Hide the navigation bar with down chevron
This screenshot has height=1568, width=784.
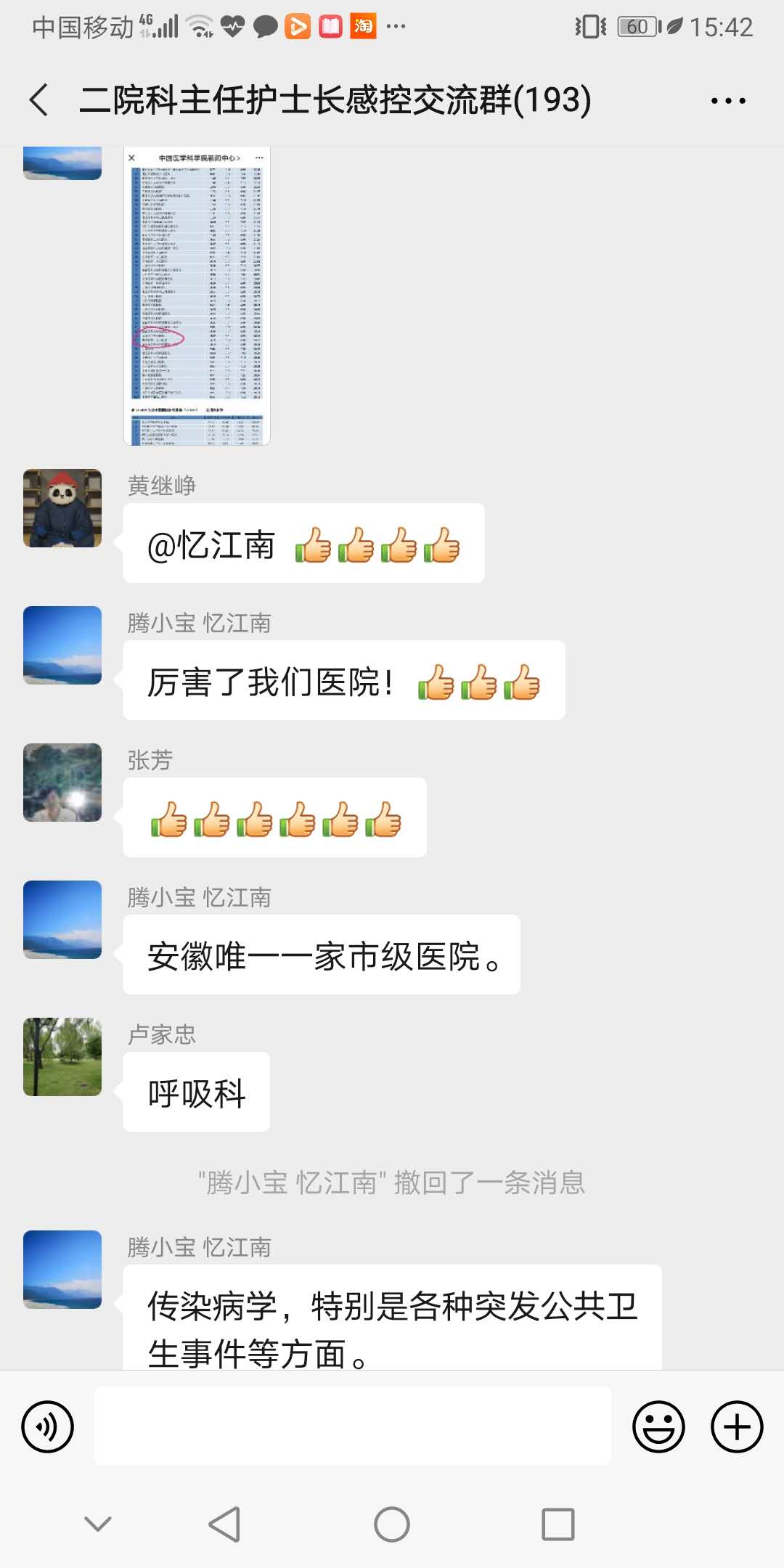pos(98,1524)
